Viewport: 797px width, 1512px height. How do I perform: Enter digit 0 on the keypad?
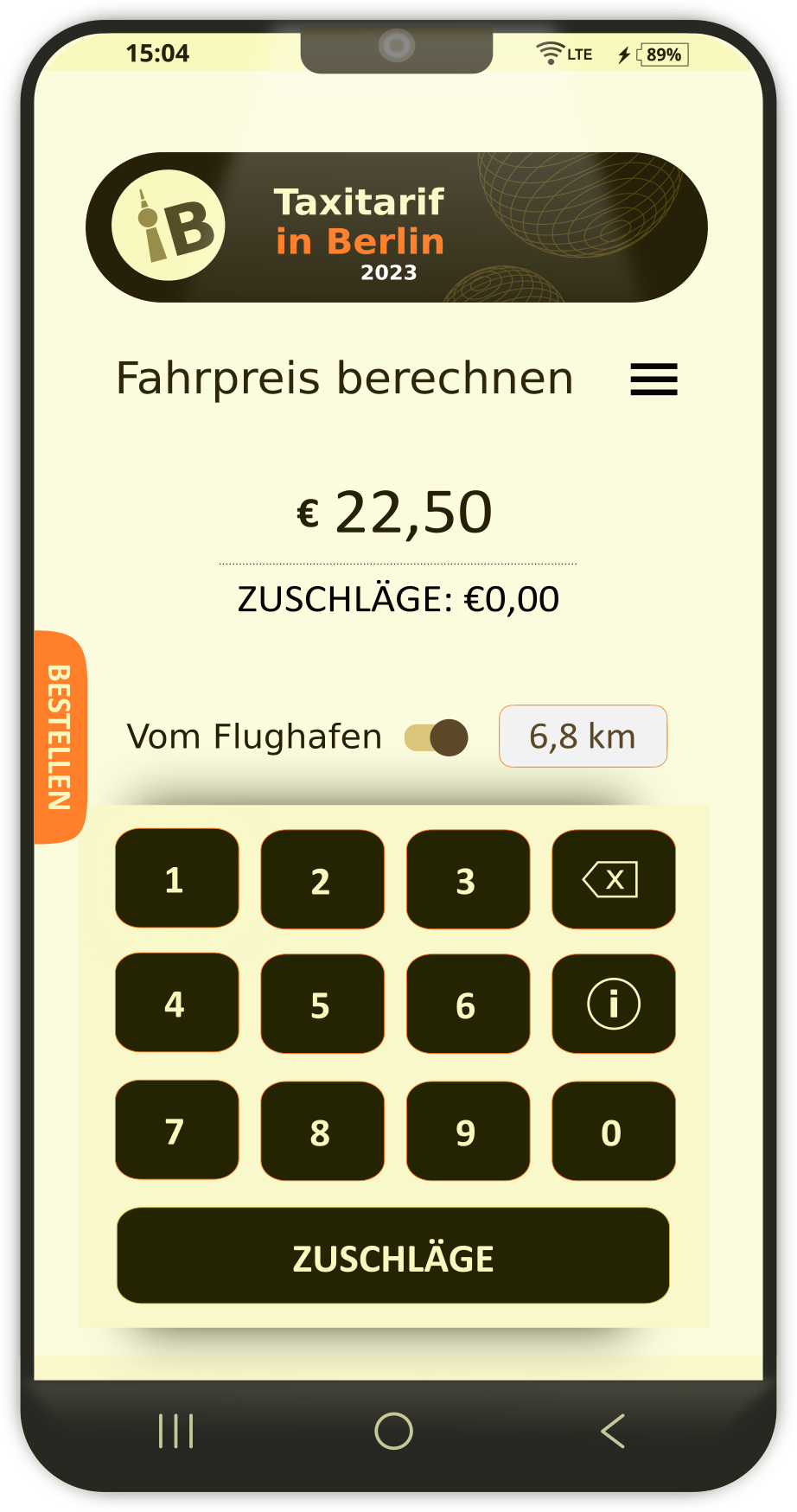point(613,1131)
